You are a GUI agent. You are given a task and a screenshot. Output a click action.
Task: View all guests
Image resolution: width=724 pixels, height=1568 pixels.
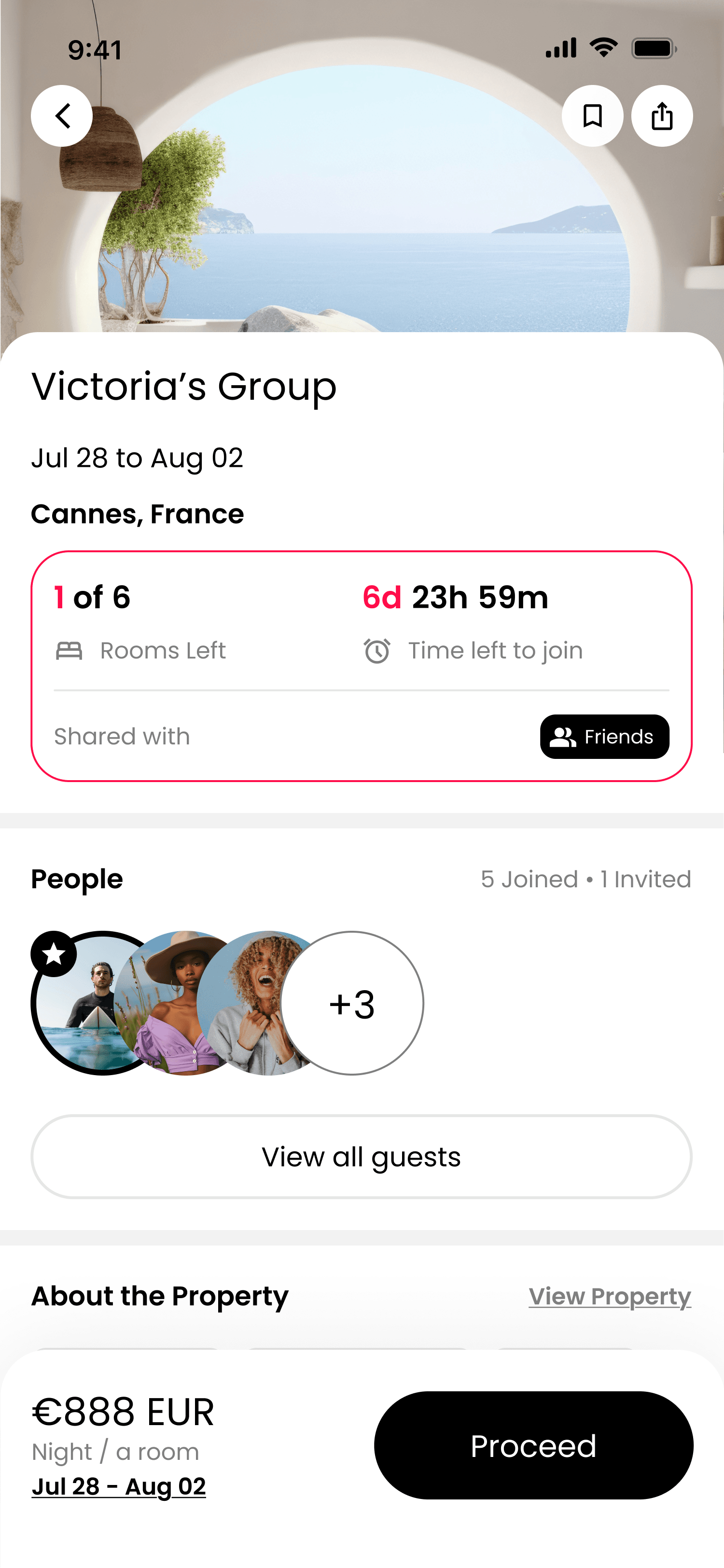362,1157
